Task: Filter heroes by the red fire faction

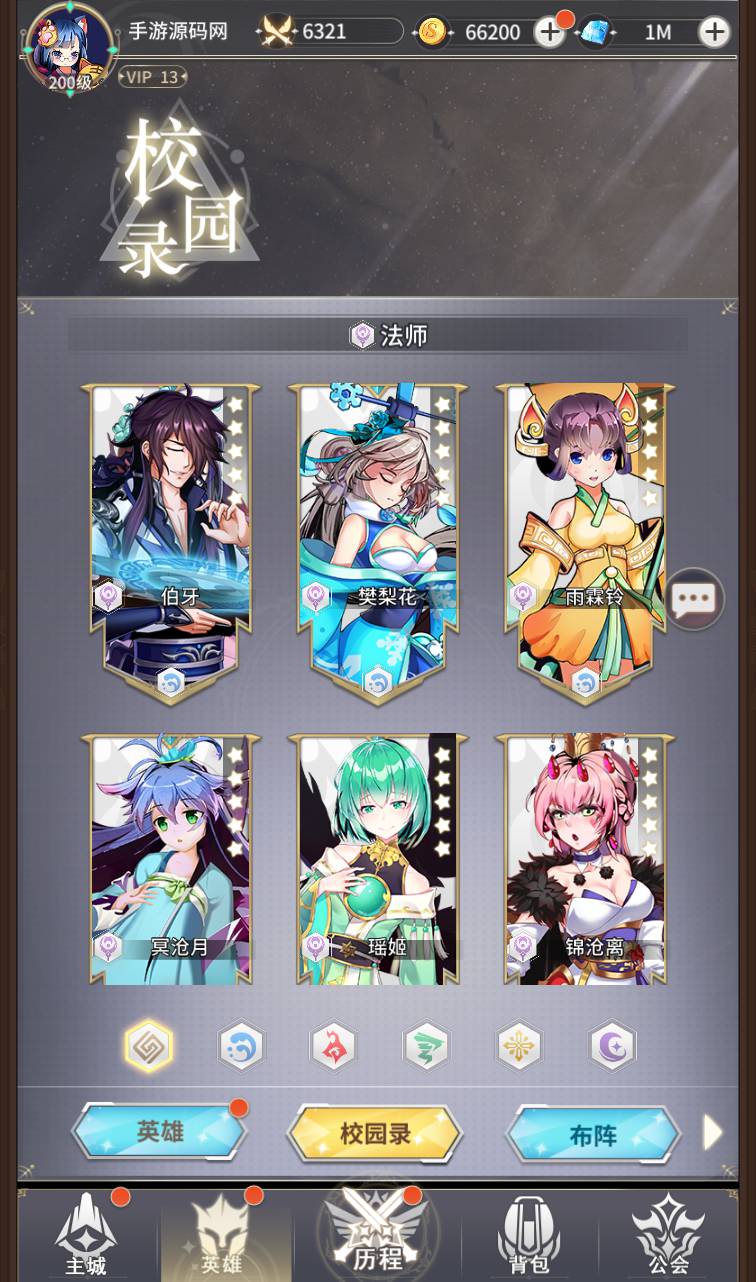Action: [334, 1047]
